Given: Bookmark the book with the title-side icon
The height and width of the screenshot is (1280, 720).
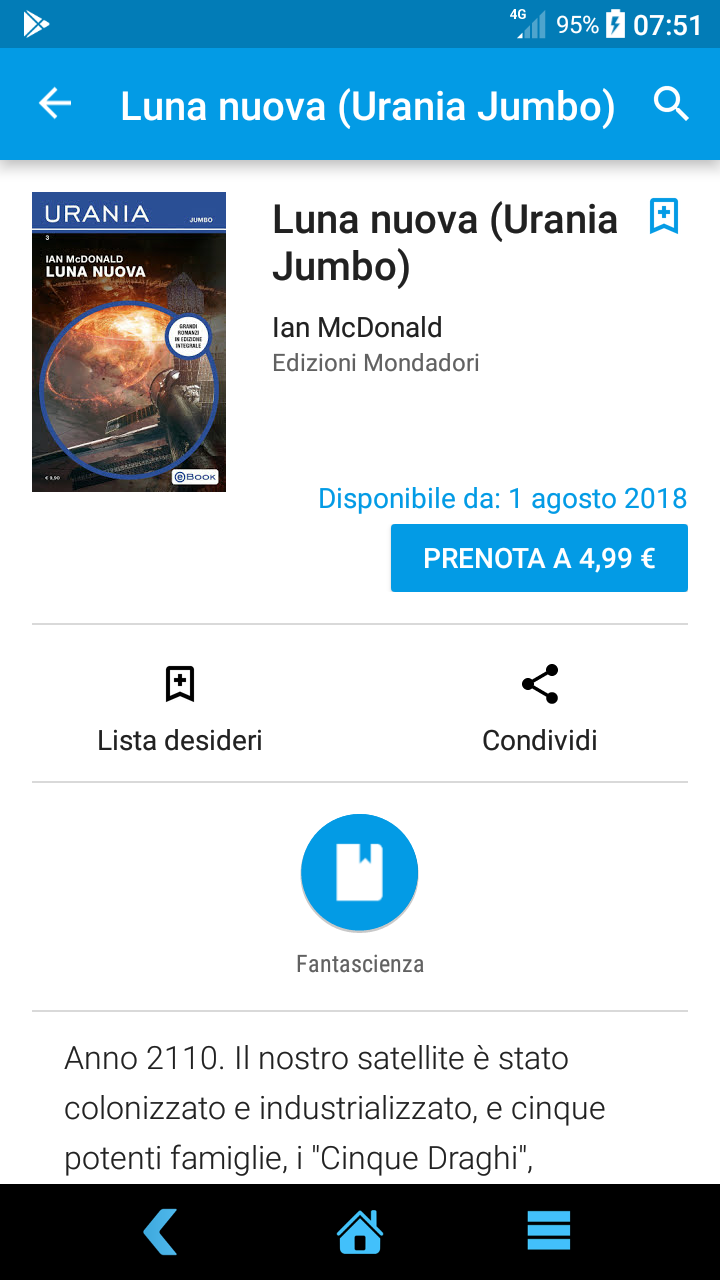Looking at the screenshot, I should (x=664, y=216).
